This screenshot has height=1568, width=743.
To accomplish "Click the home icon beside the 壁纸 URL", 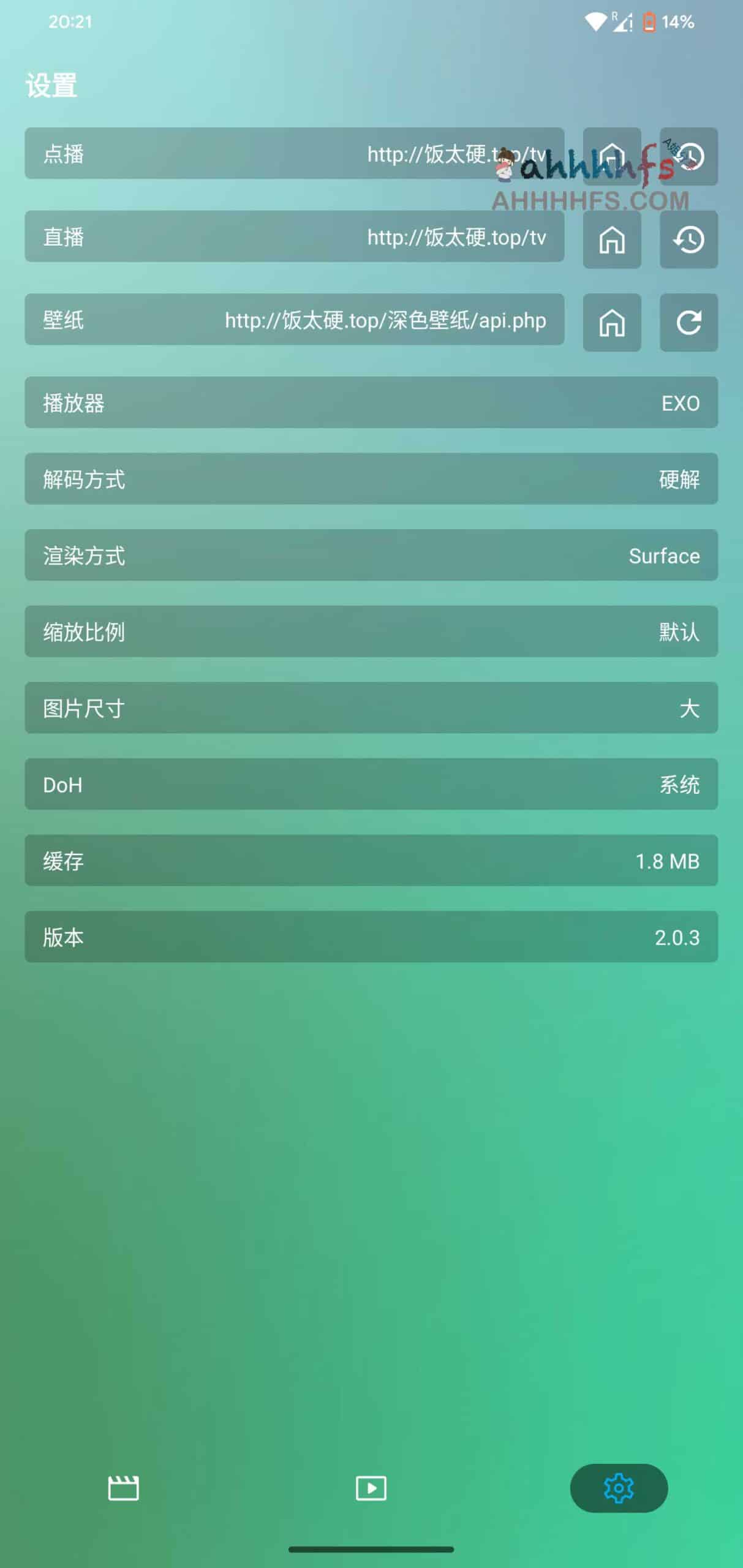I will pos(611,323).
